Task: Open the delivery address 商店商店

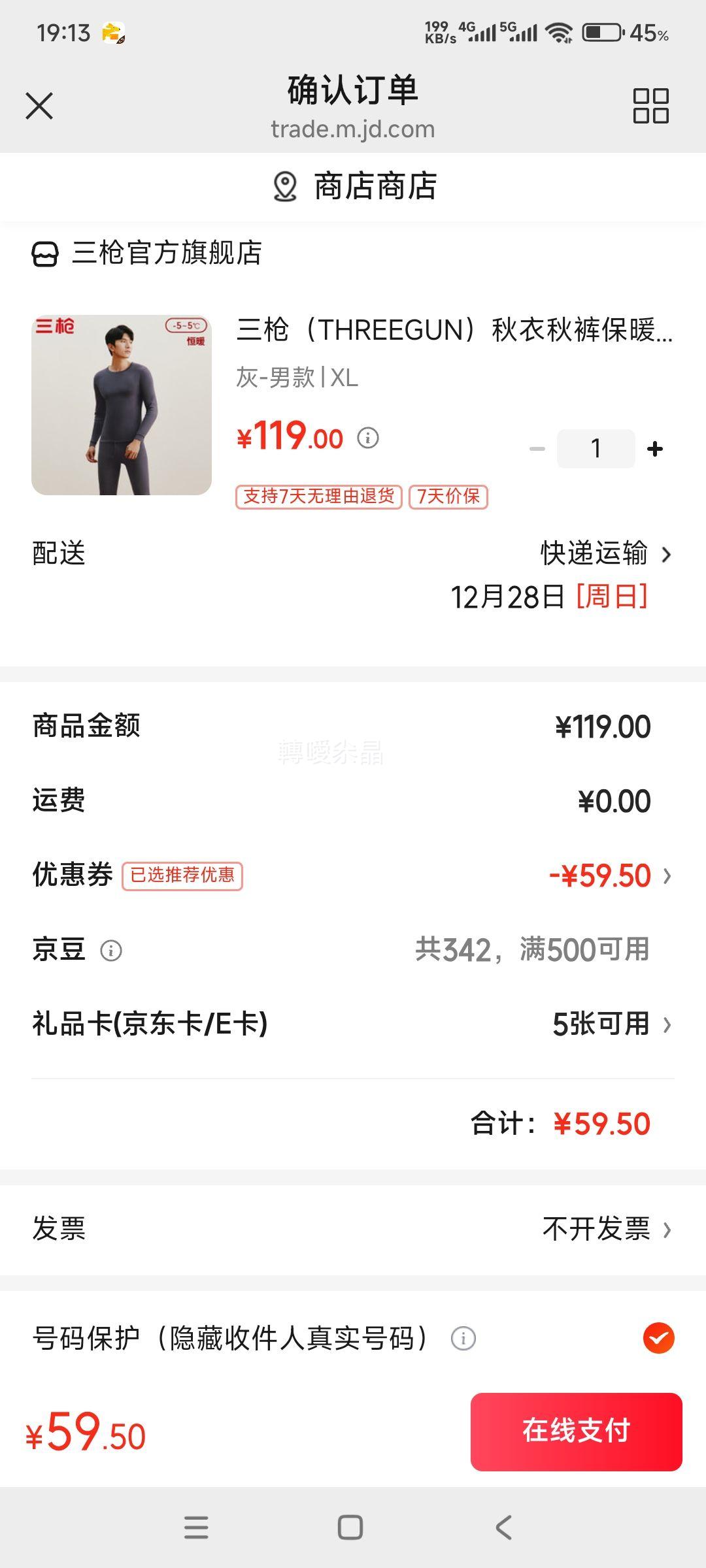Action: tap(354, 187)
